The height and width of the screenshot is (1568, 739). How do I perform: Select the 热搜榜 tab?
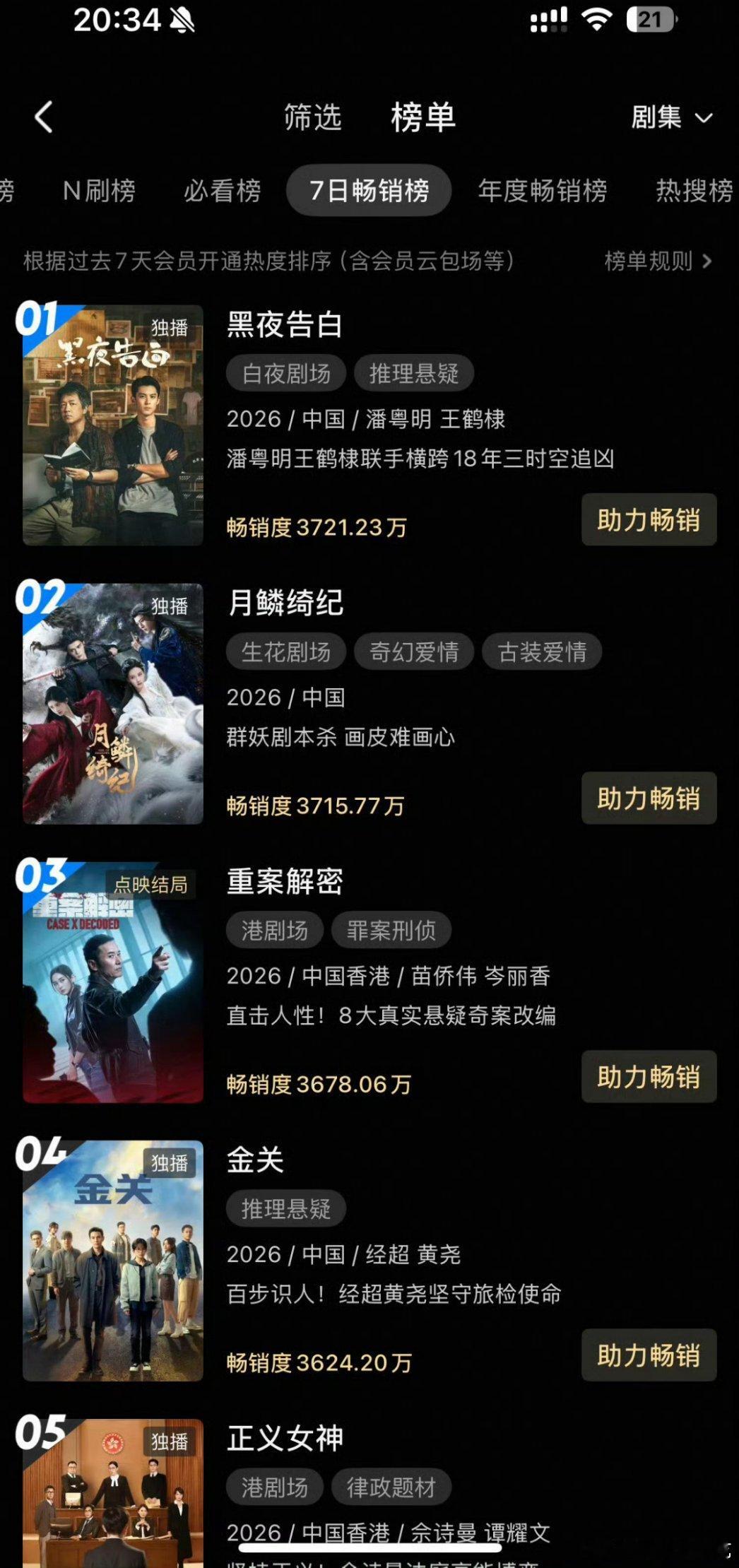tap(694, 190)
